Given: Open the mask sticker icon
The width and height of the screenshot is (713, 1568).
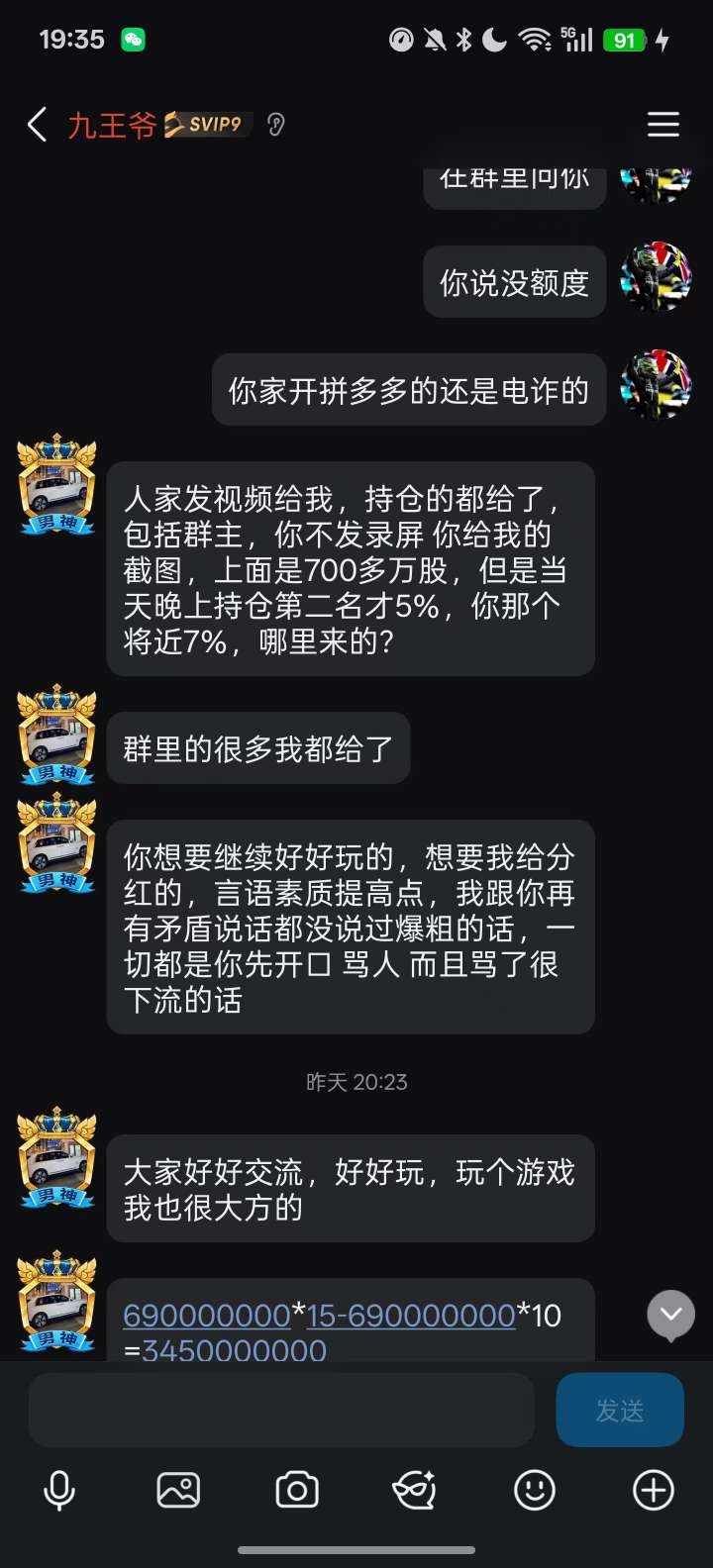Looking at the screenshot, I should (415, 1490).
